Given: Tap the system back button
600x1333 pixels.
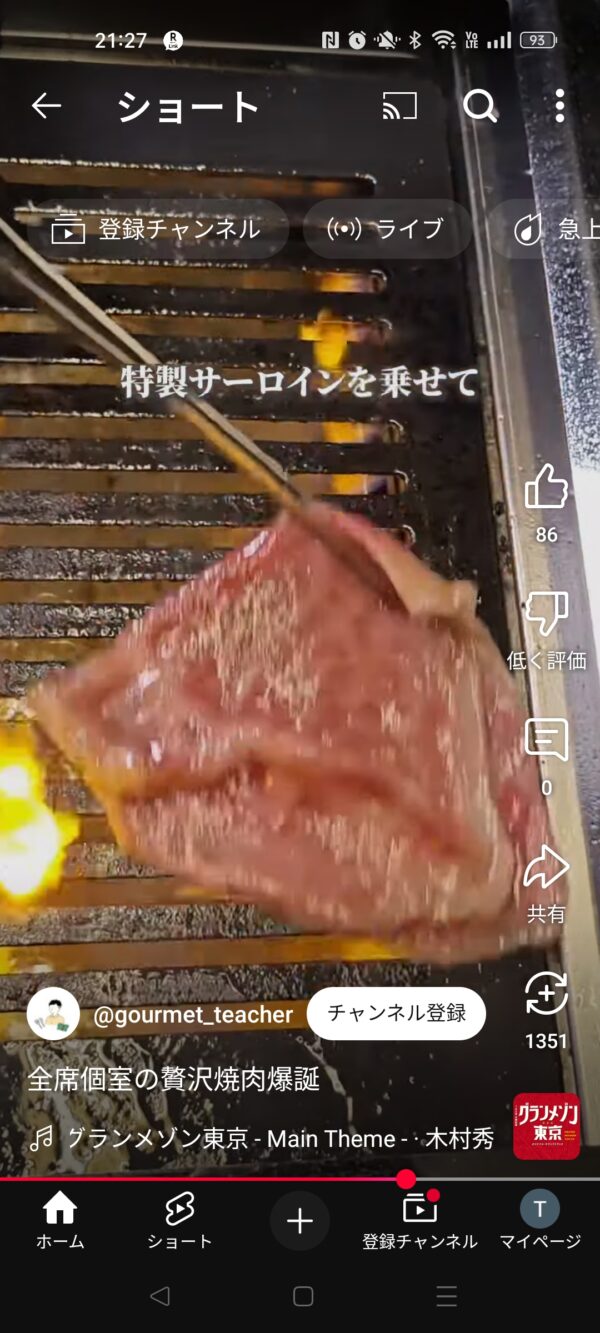Looking at the screenshot, I should 159,1297.
